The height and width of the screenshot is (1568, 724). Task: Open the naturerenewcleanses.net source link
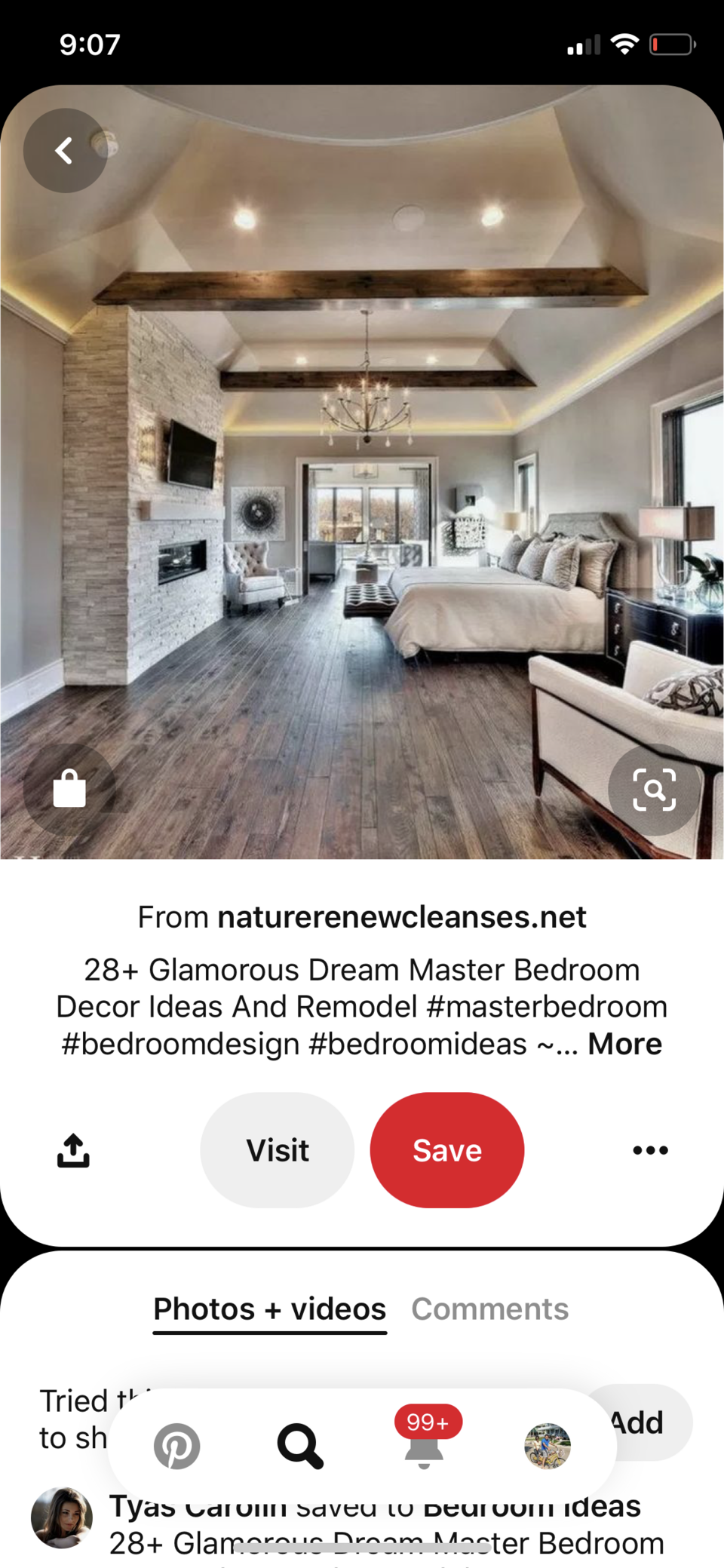click(x=401, y=917)
